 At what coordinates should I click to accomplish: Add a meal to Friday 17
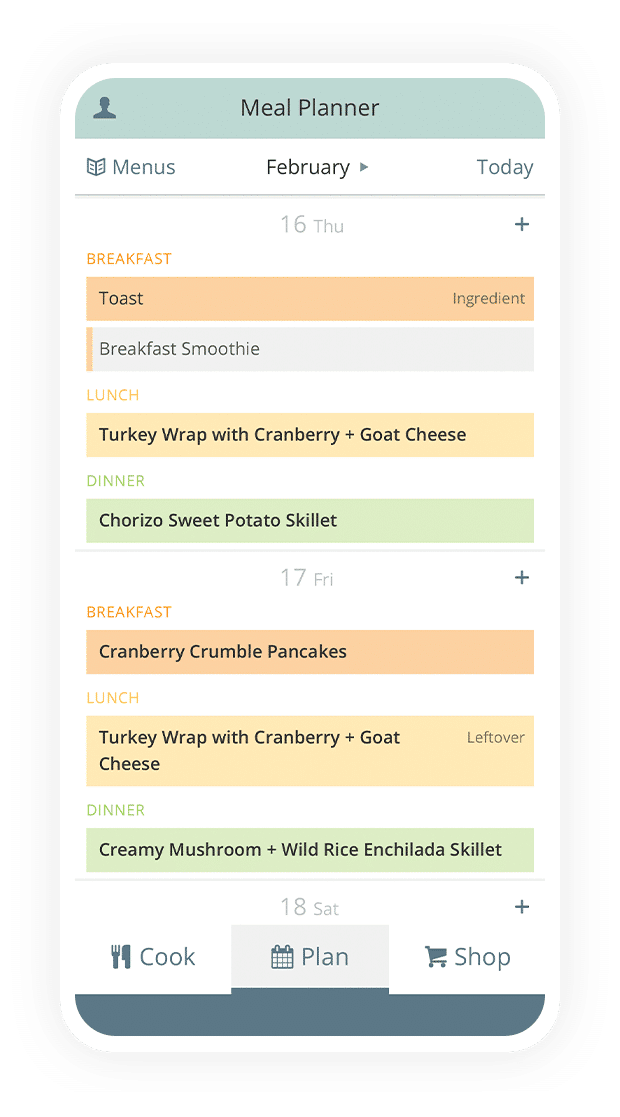pos(522,578)
